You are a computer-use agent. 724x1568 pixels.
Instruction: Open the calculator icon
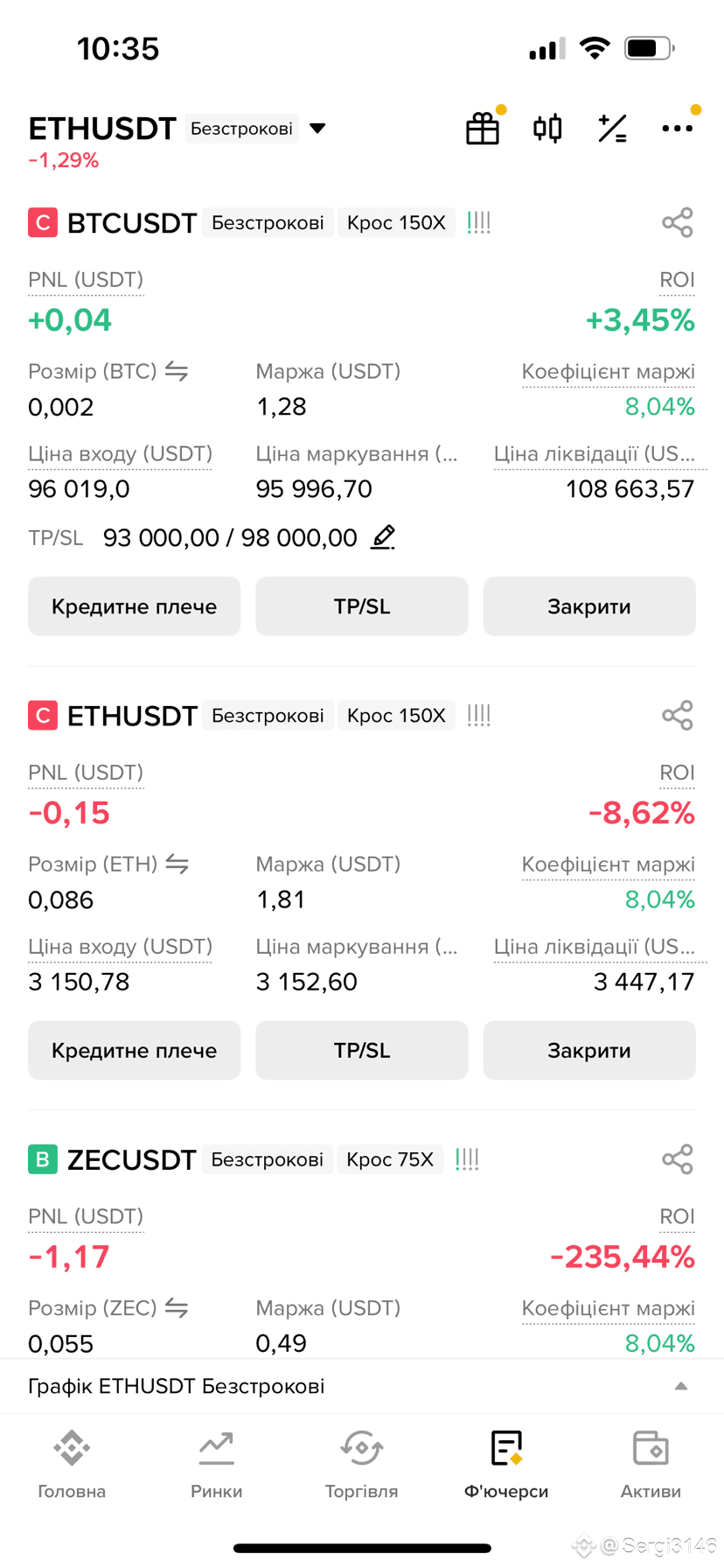click(612, 129)
